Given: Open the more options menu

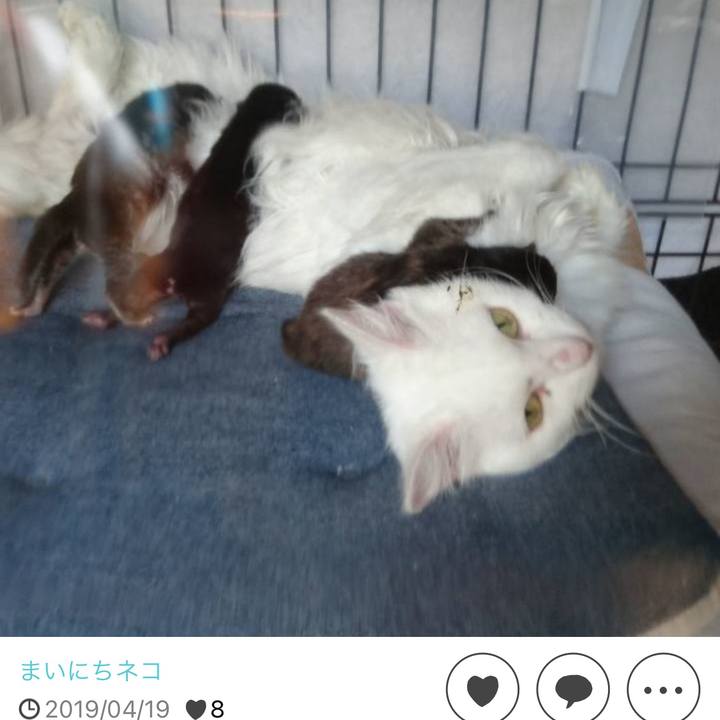Looking at the screenshot, I should pos(662,689).
